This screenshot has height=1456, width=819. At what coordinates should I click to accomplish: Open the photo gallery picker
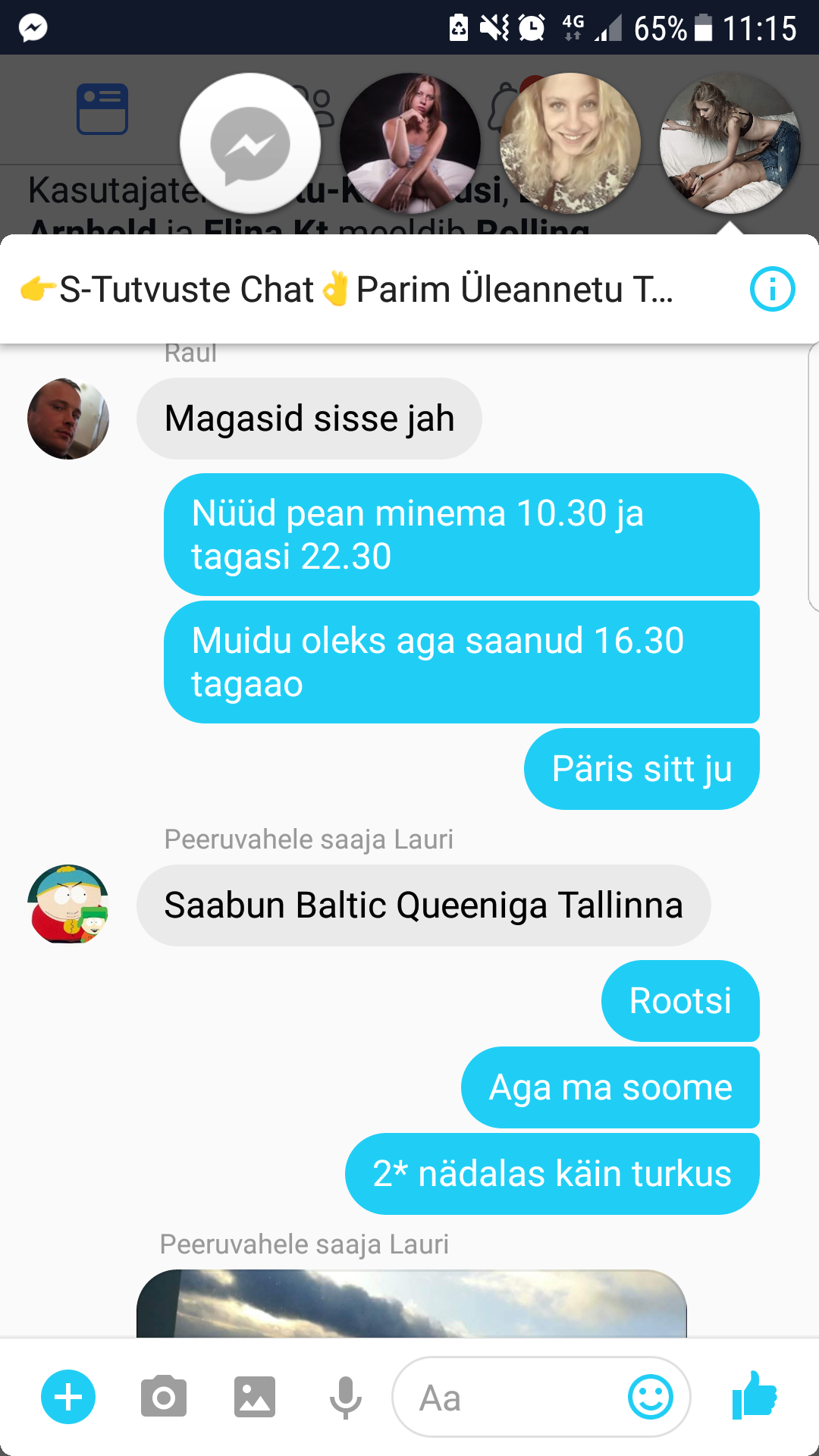point(255,1397)
